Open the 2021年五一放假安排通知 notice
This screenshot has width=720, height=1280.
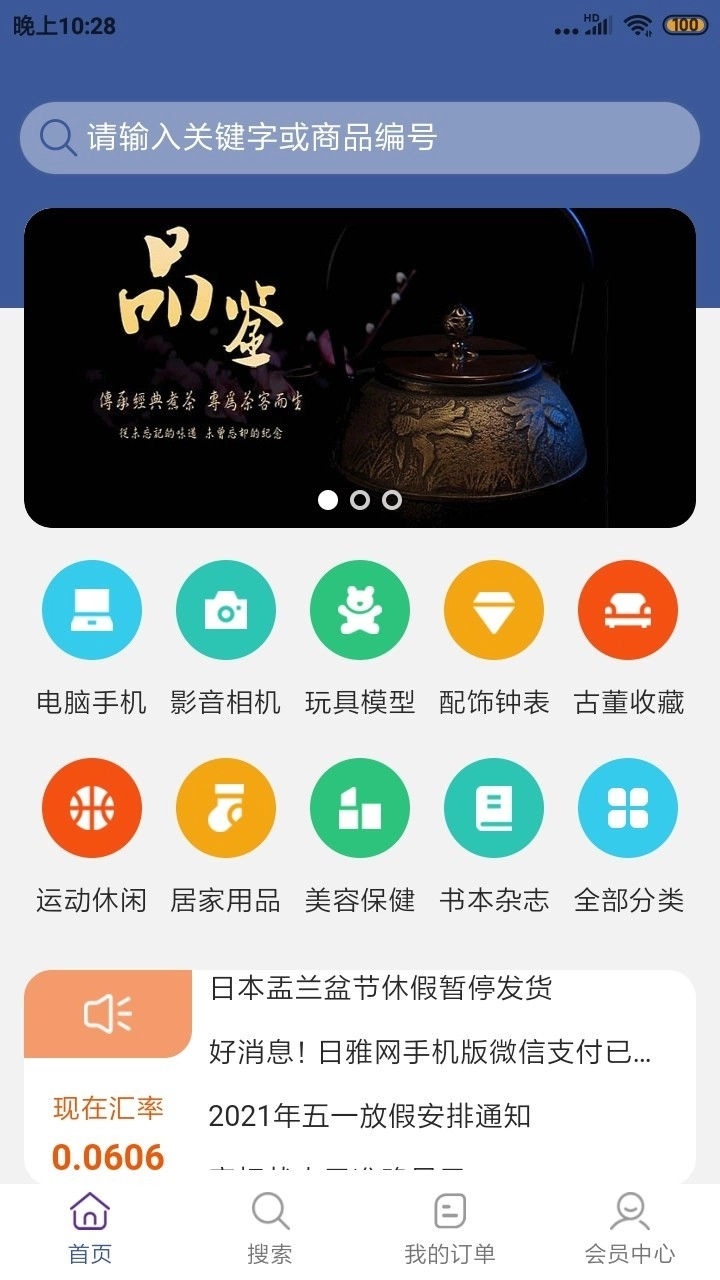369,1116
